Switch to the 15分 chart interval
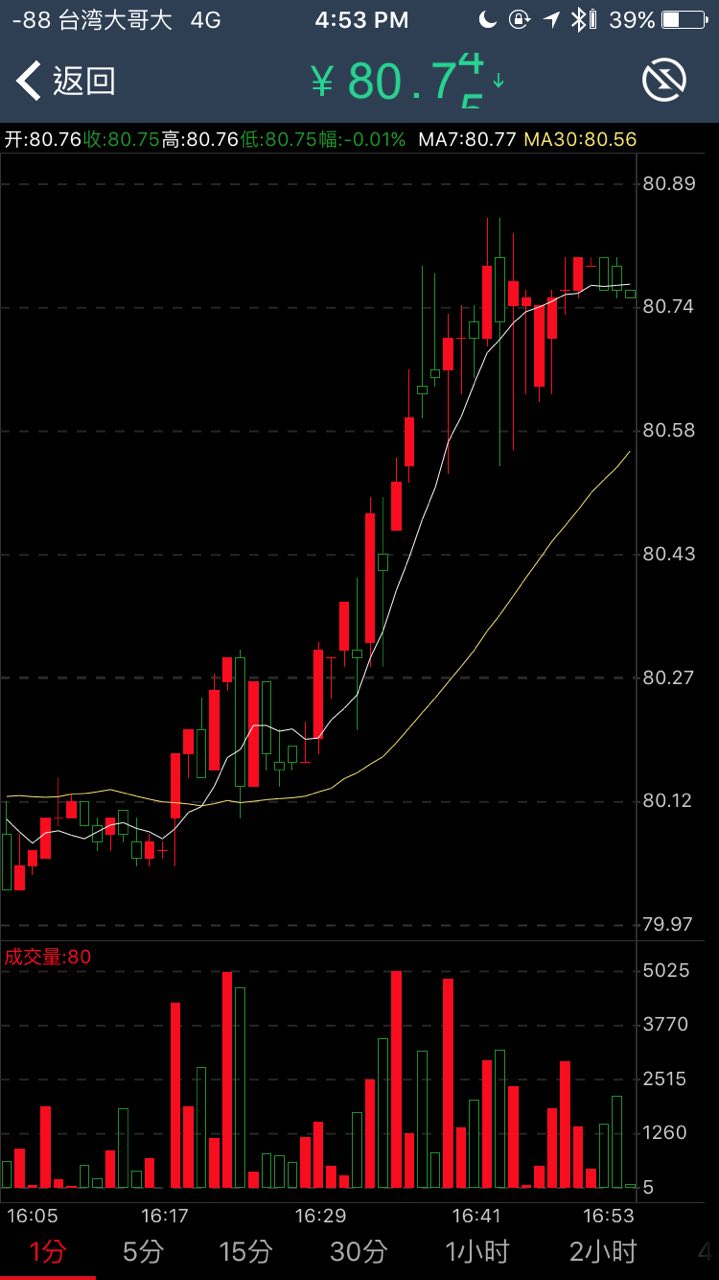Screen dimensions: 719x1280 (245, 1250)
